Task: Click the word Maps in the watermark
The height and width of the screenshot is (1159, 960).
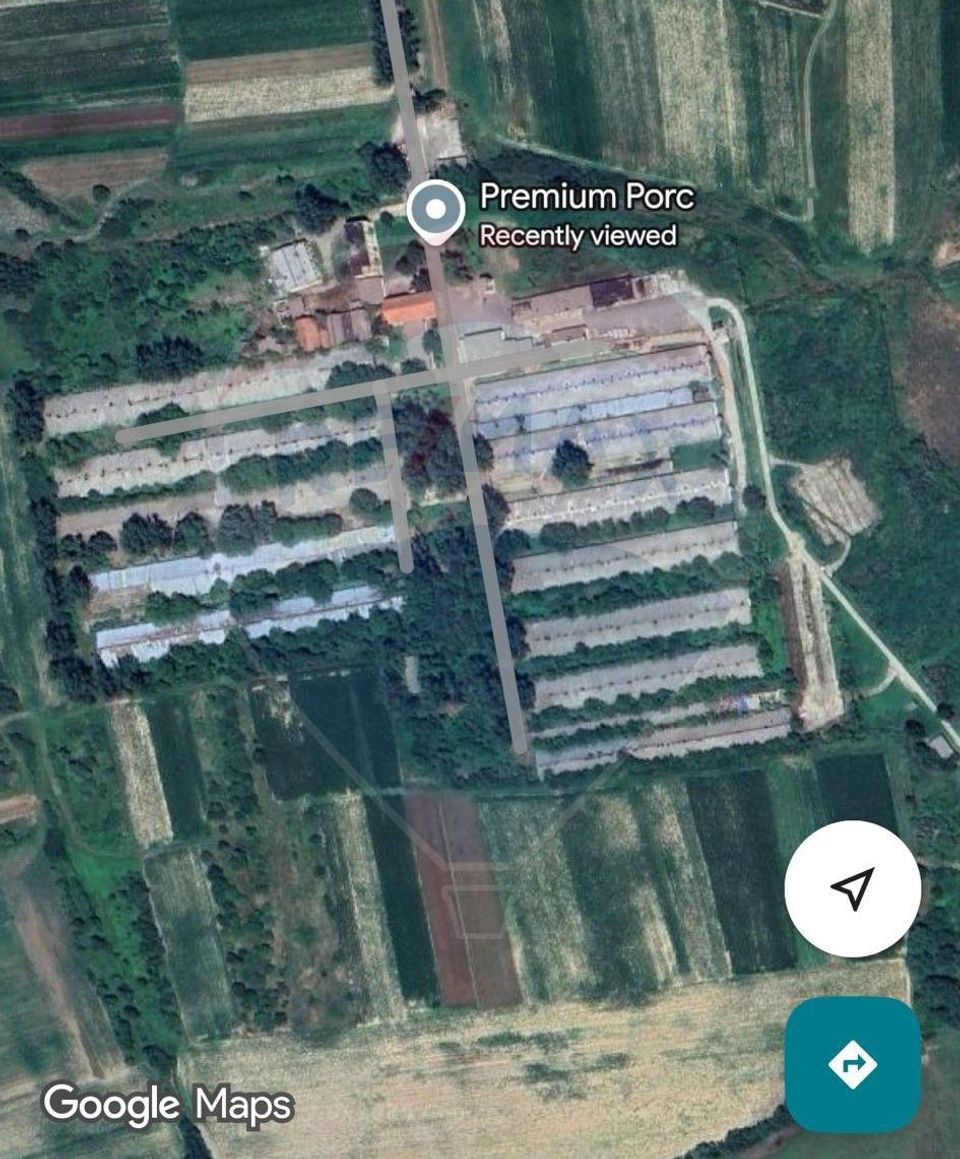Action: (243, 1106)
